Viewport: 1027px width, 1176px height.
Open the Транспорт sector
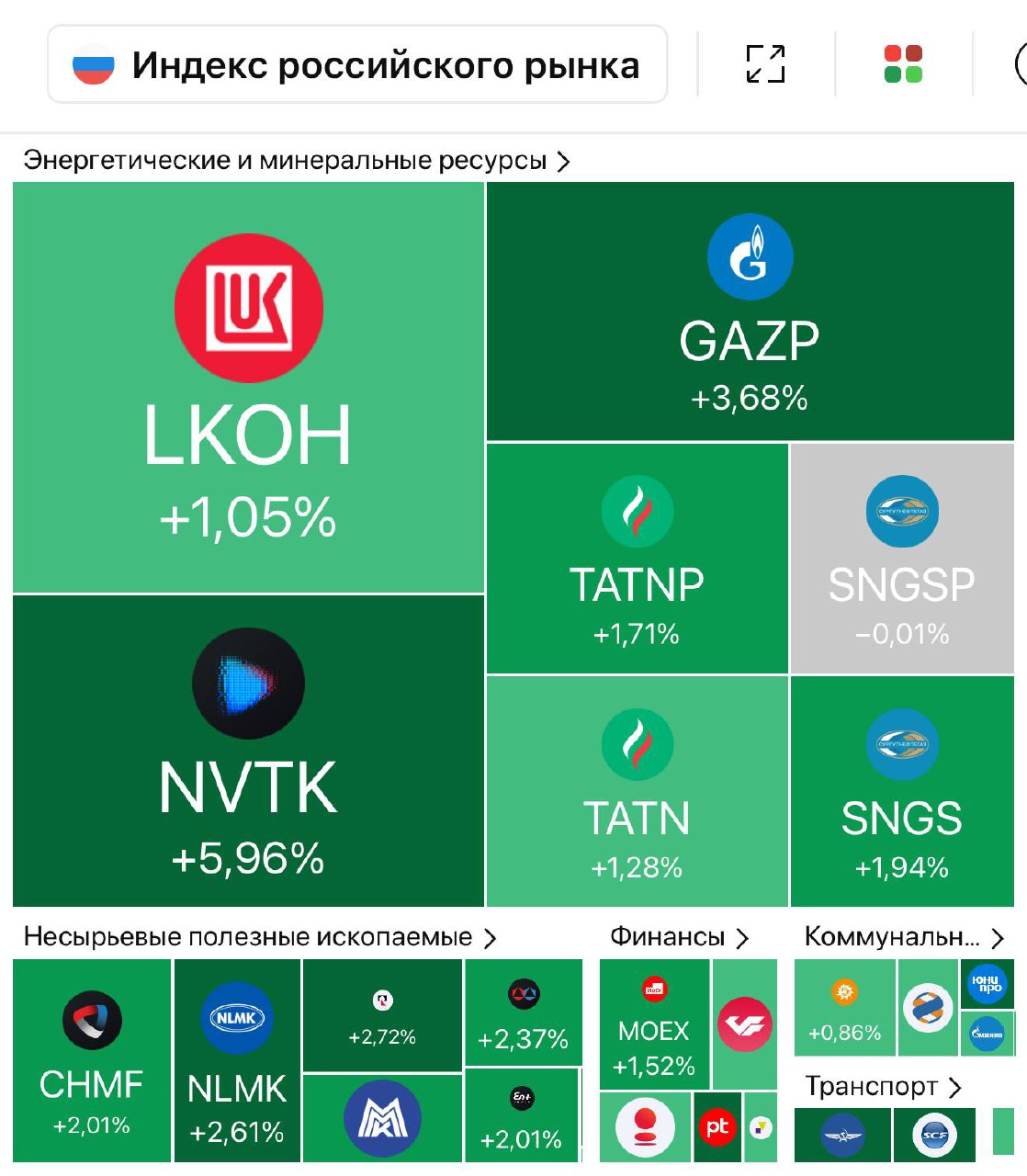(x=882, y=1087)
